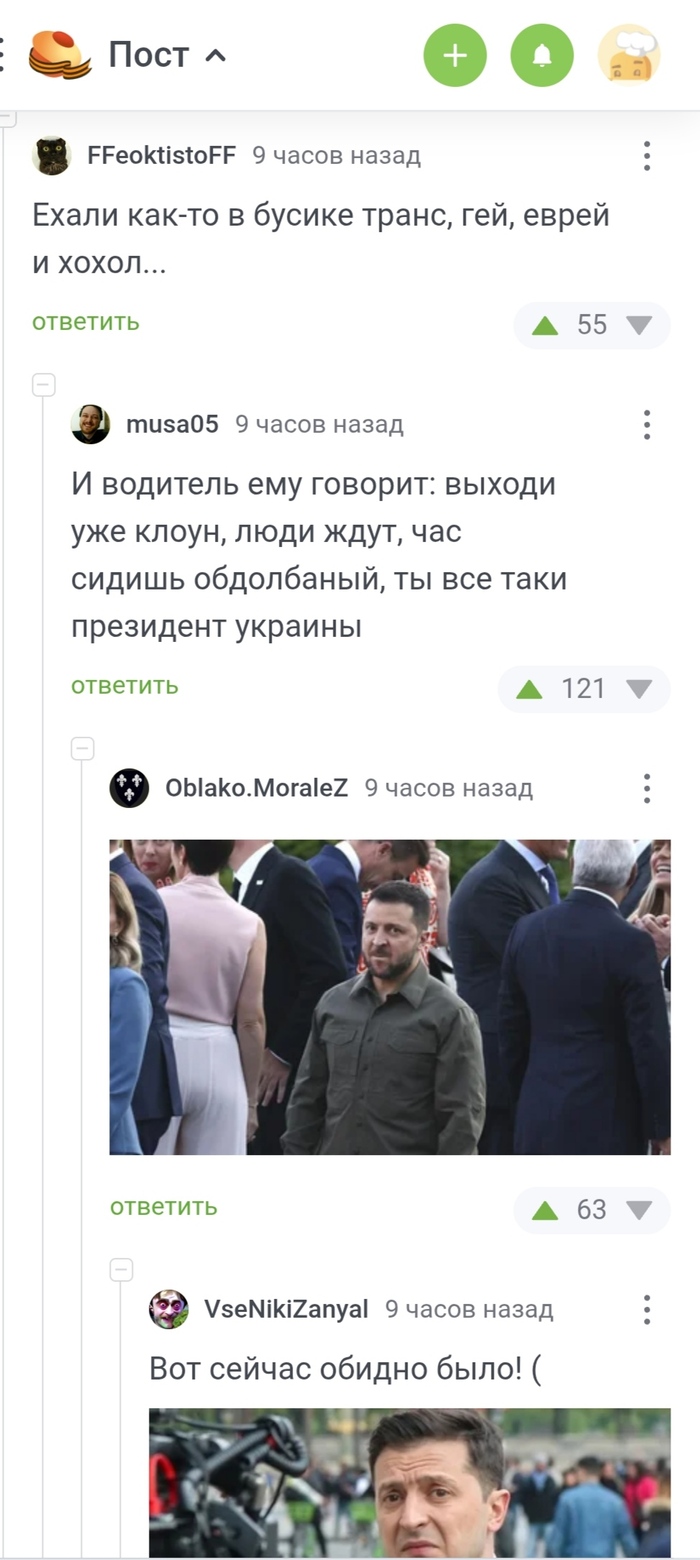Upvote FFeoktistoFF's comment
700x1560 pixels.
tap(545, 325)
